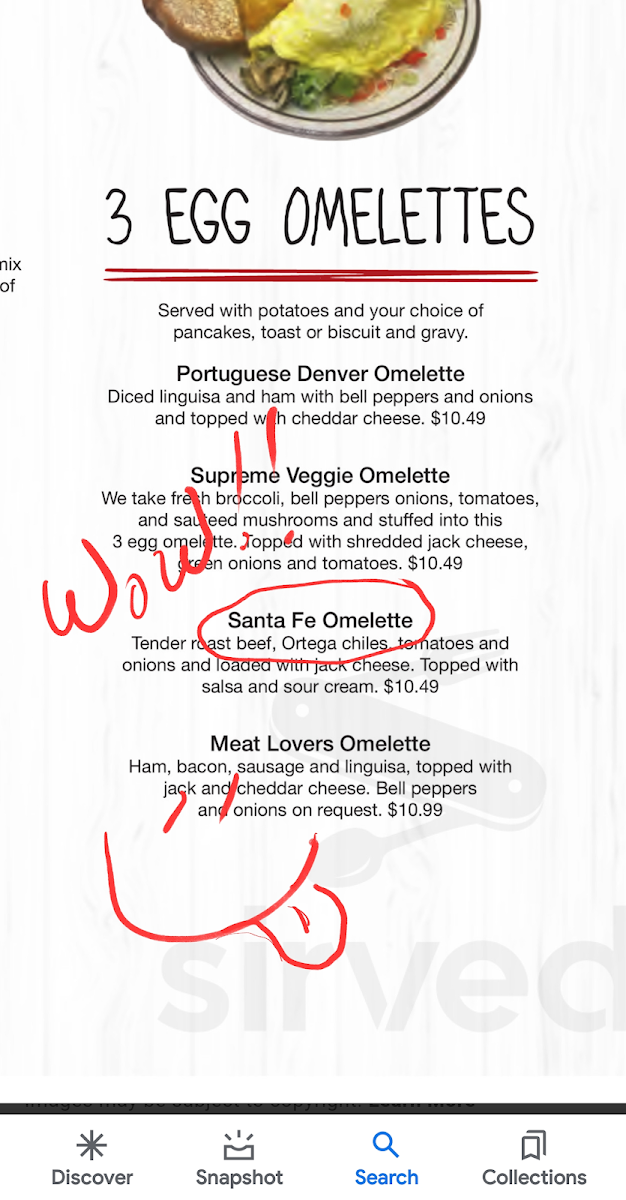Go to the Collections tab
Viewport: 626px width, 1200px height.
coord(534,1158)
